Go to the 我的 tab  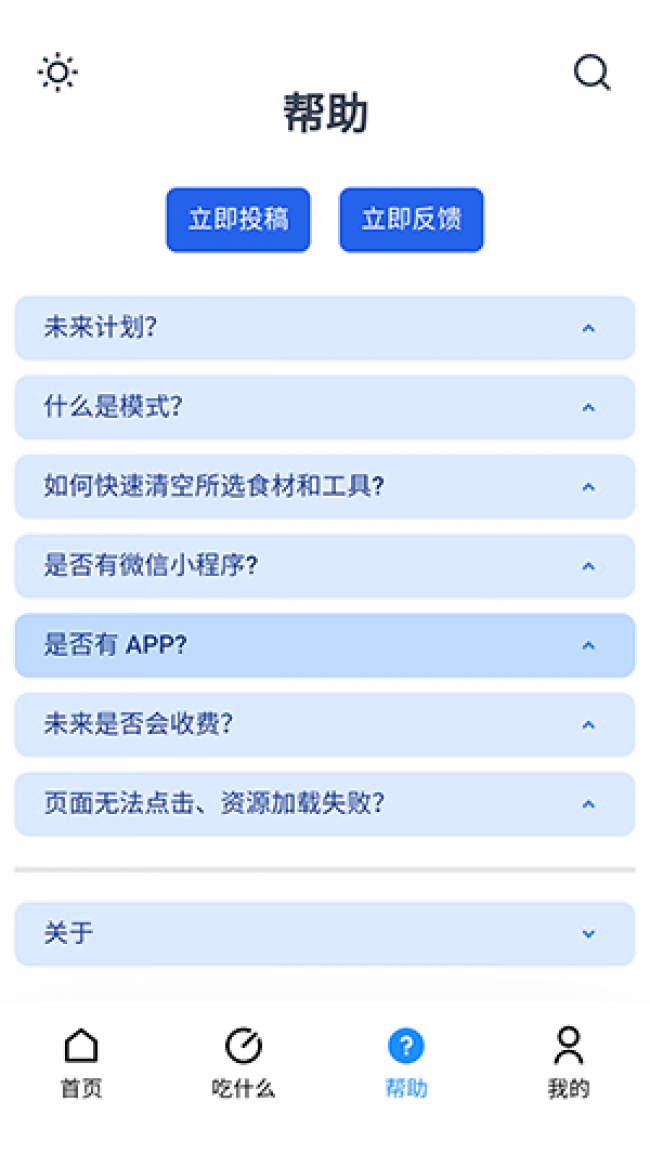(x=568, y=1062)
